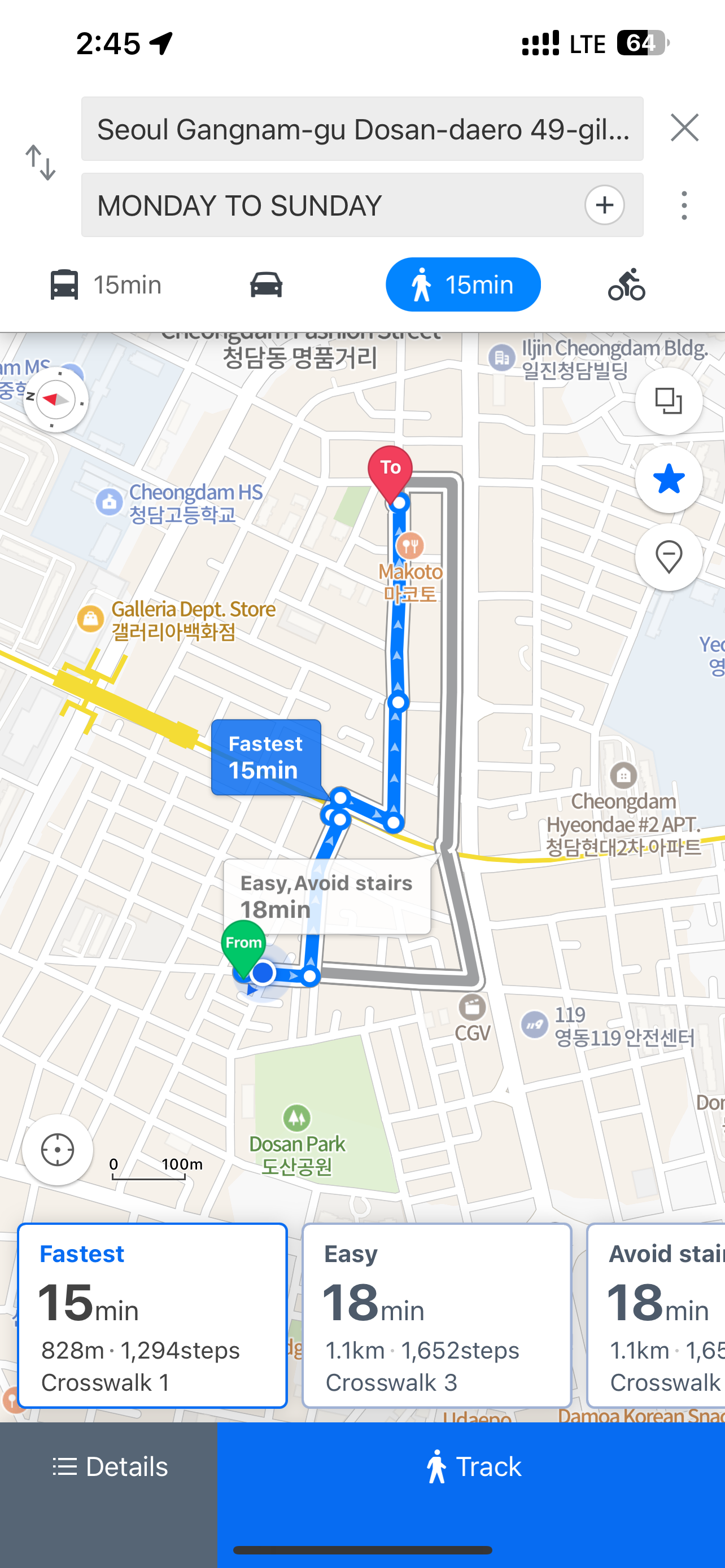Edit the MONDAY TO SUNDAY destination field
This screenshot has height=1568, width=725.
coord(329,205)
